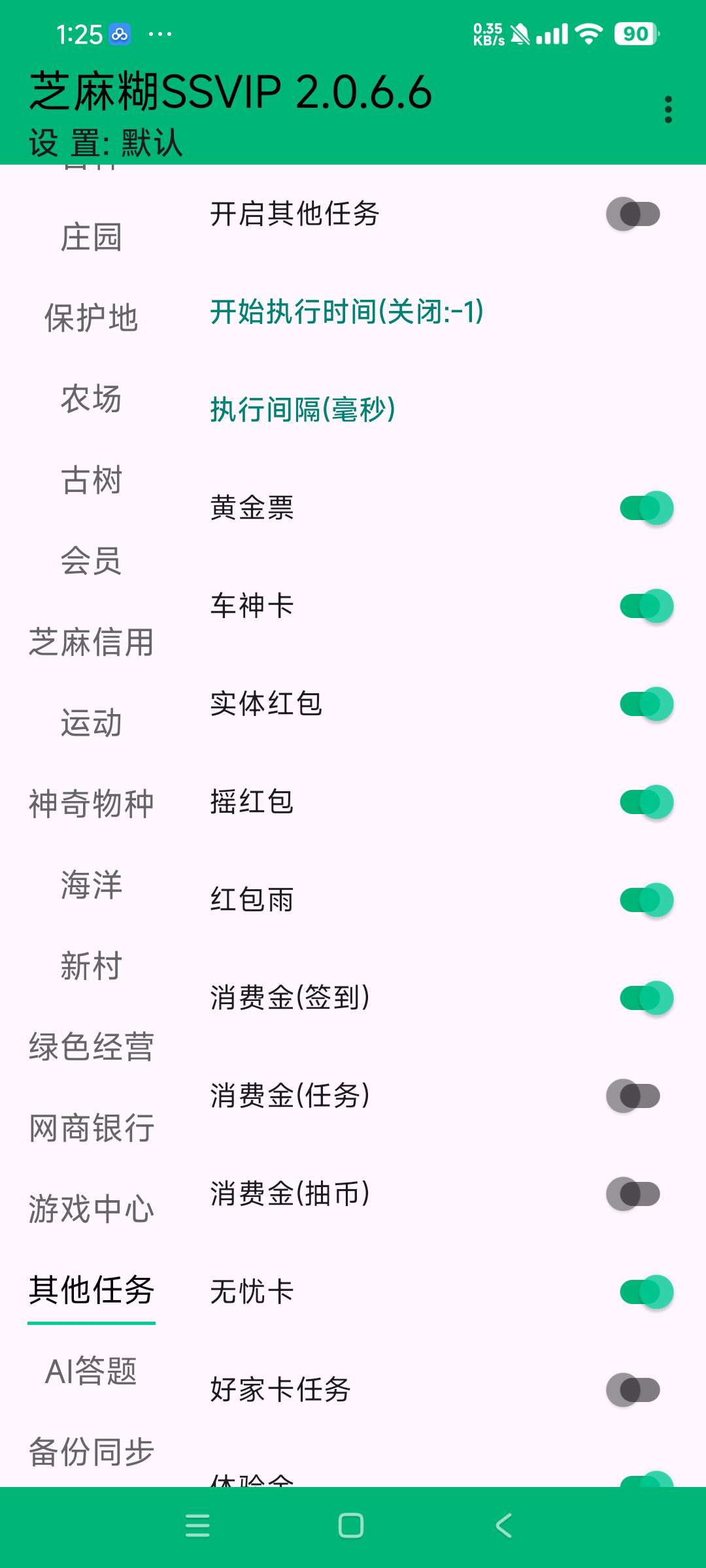Turn on 消费金(抽币)
This screenshot has height=1568, width=706.
[633, 1194]
